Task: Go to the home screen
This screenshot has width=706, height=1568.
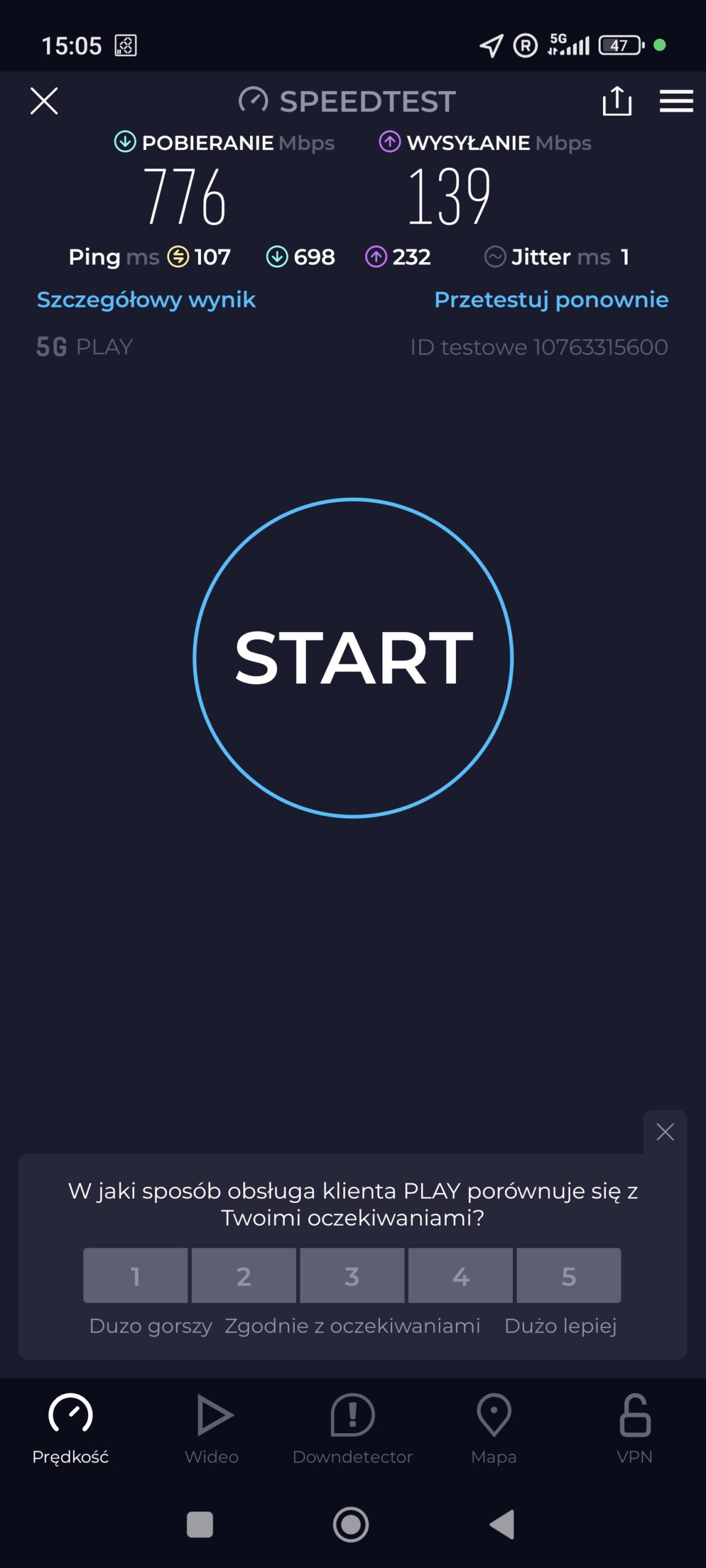Action: [351, 1524]
